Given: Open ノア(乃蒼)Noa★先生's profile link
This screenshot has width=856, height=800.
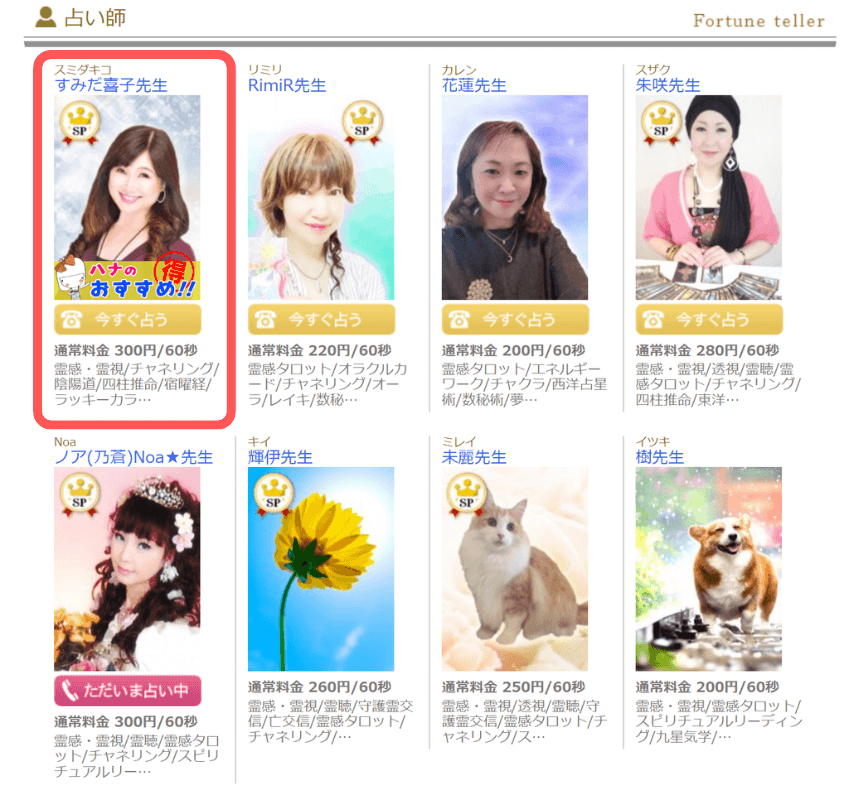Looking at the screenshot, I should pos(133,458).
